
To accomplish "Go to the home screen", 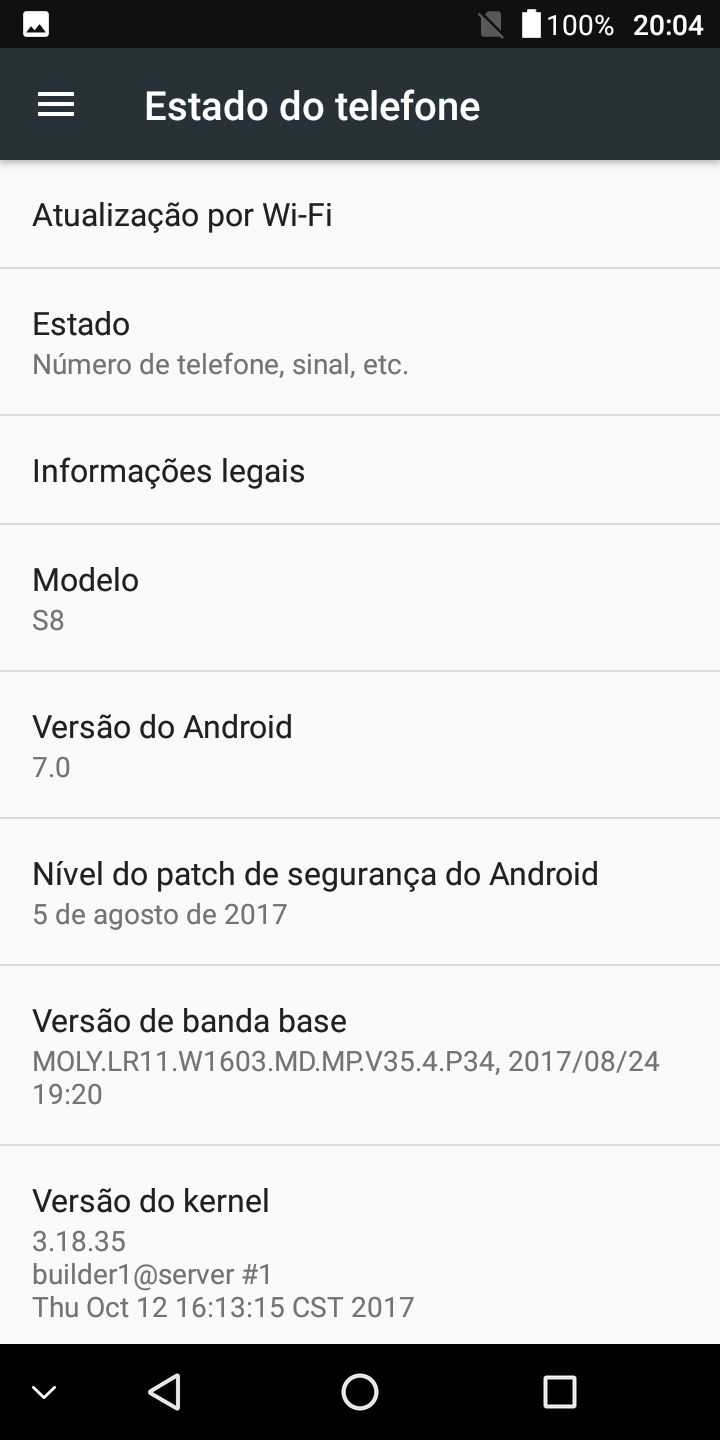I will tap(360, 1391).
